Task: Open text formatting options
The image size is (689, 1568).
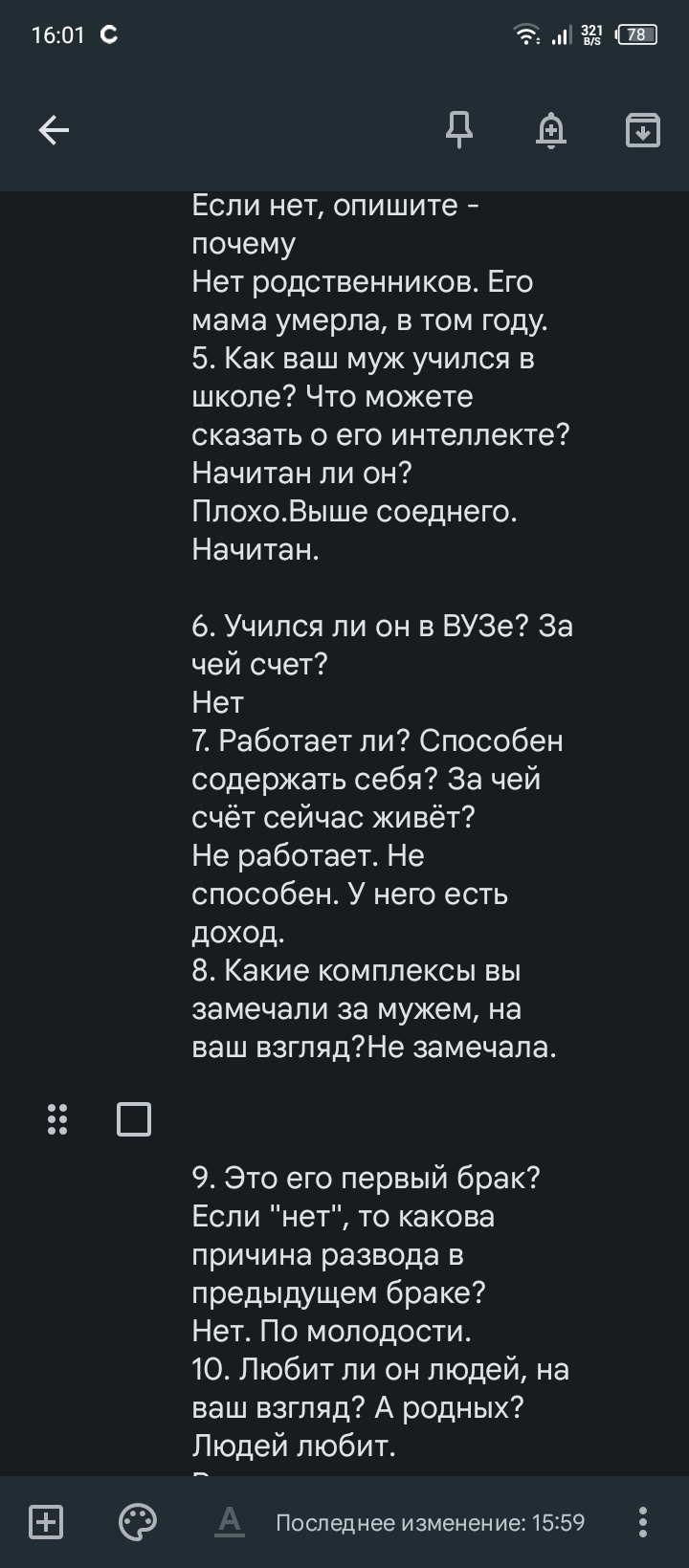Action: tap(230, 1521)
